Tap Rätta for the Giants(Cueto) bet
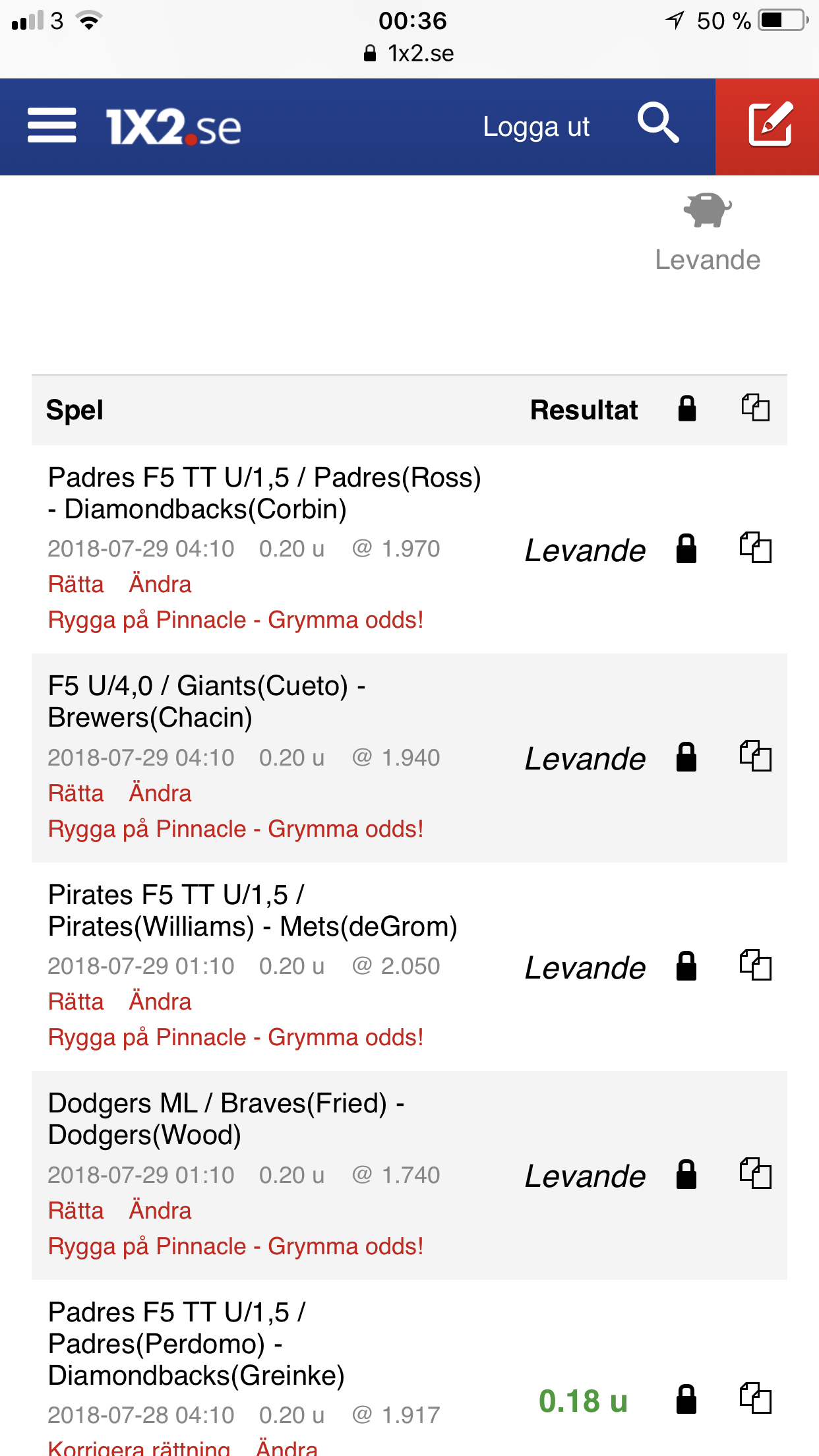This screenshot has width=819, height=1456. point(76,793)
